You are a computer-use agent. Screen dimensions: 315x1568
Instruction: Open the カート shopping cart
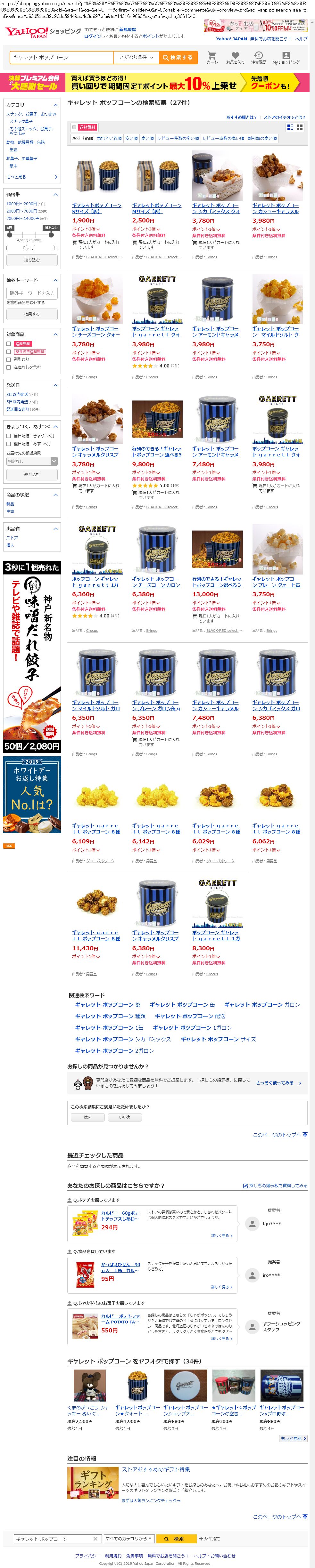211,58
